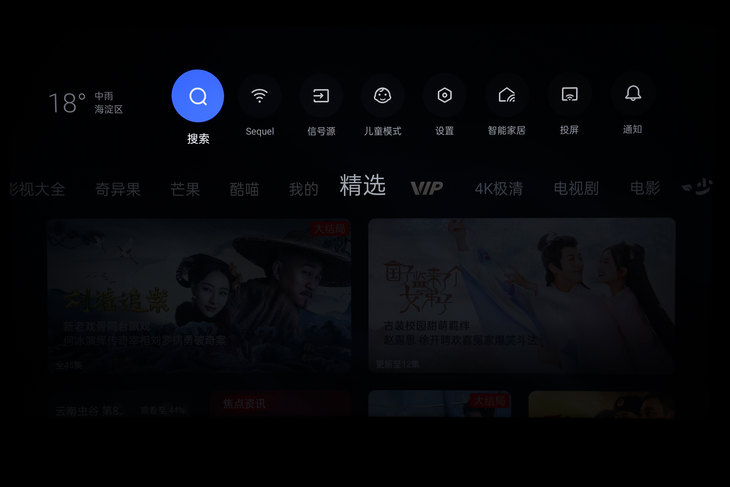
Task: Switch to the 电影 tab
Action: coord(645,188)
